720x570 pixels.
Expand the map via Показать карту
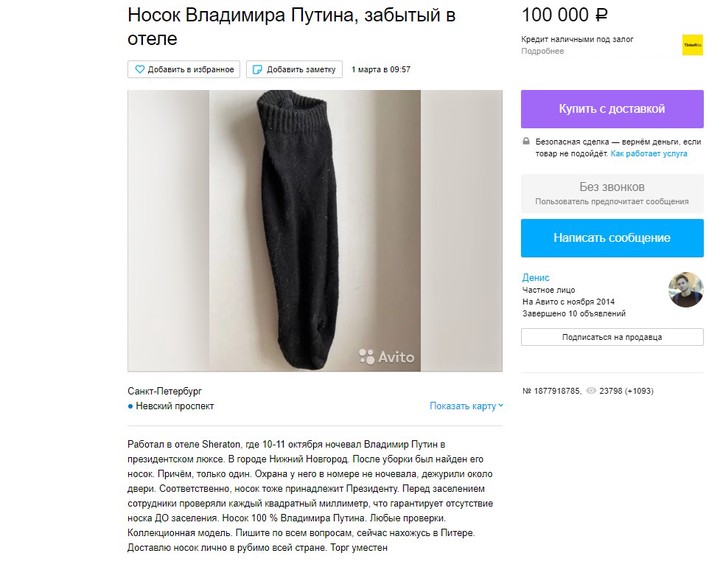point(466,406)
